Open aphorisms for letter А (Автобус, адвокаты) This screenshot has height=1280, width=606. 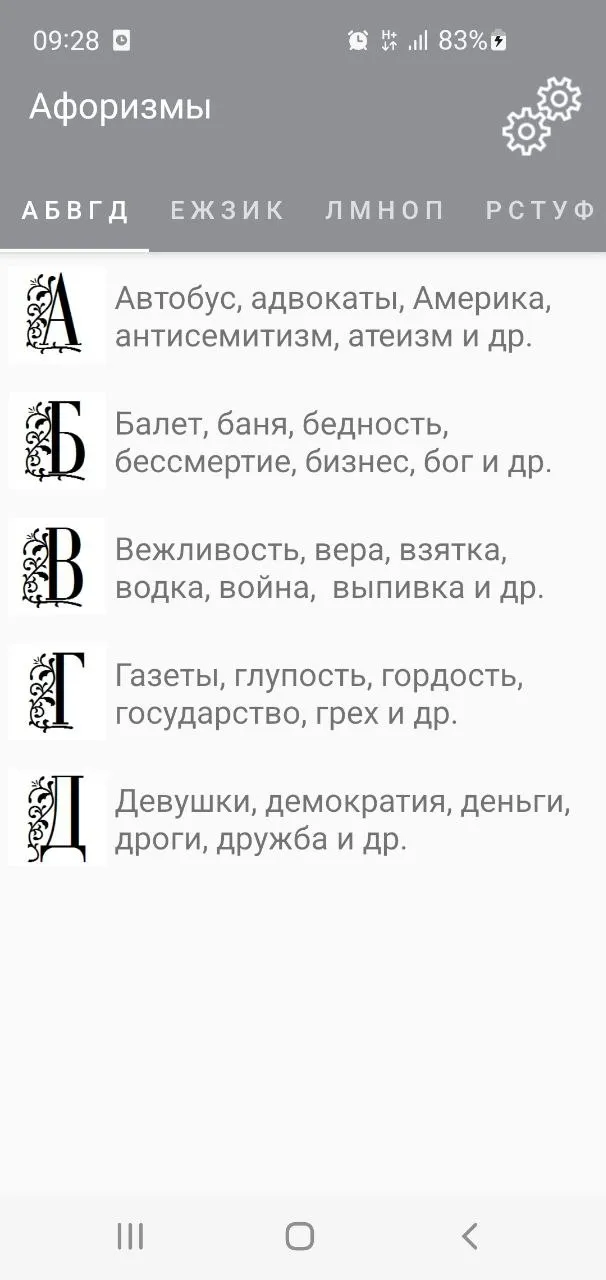pyautogui.click(x=303, y=316)
